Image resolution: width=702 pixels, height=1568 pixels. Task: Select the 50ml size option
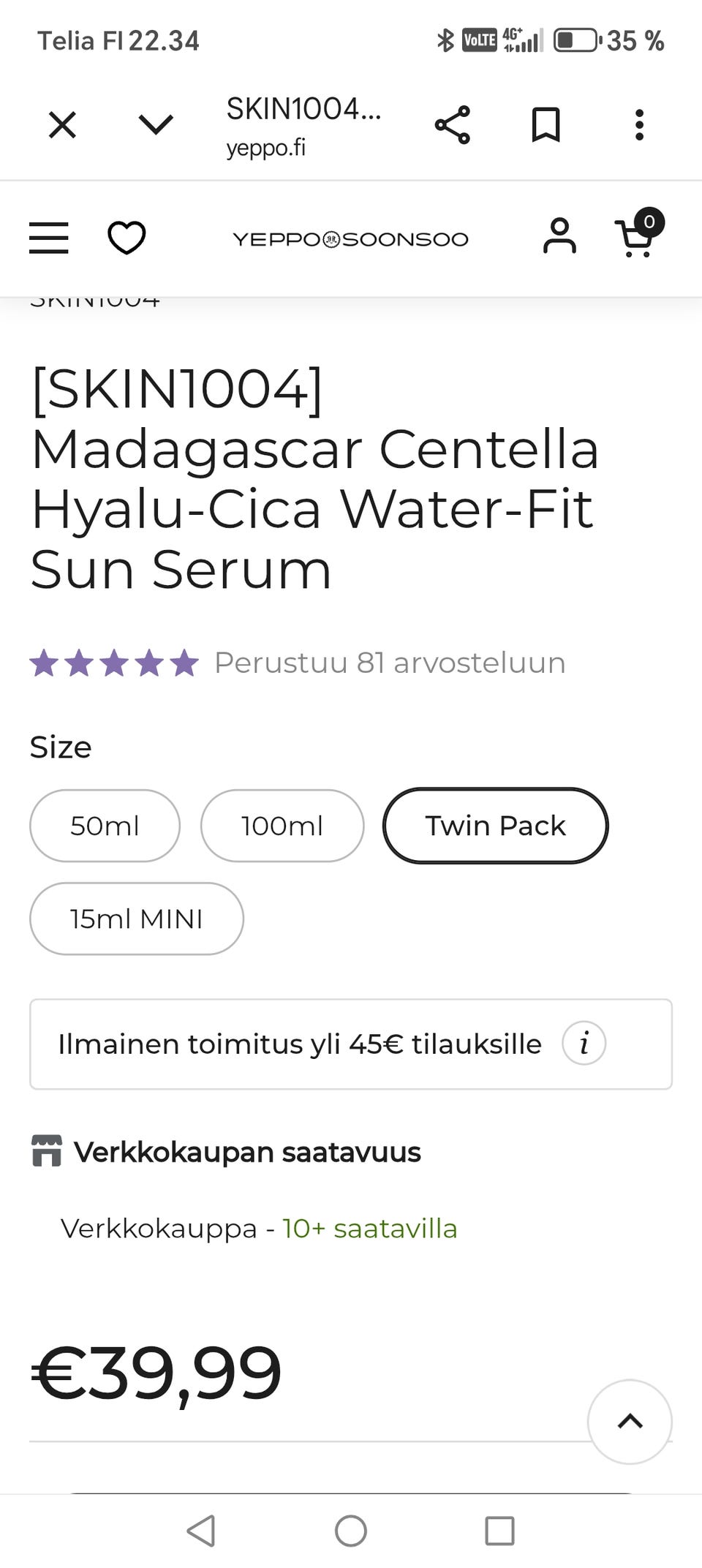point(105,825)
